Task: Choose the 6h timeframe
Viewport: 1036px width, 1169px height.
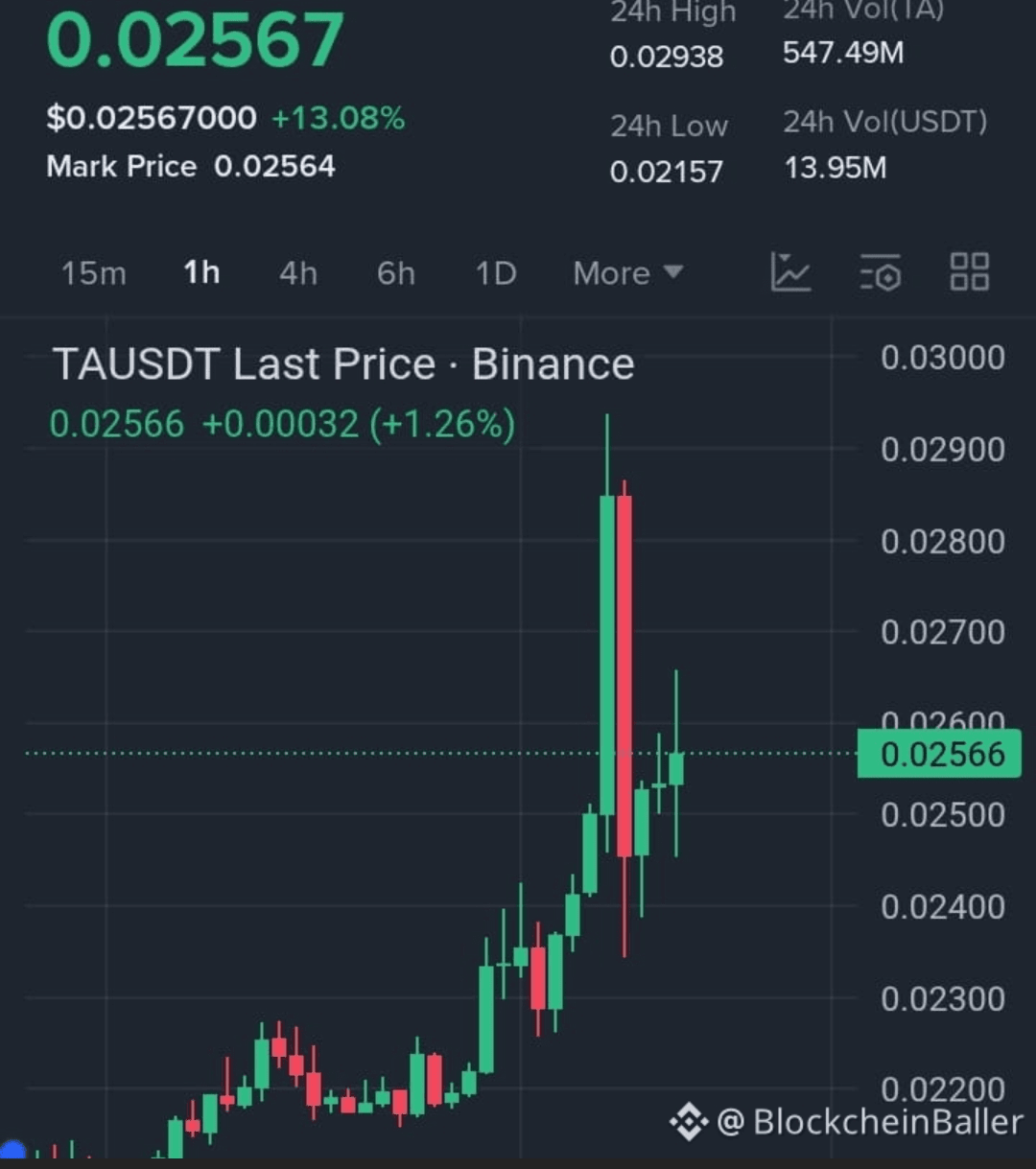Action: (x=395, y=273)
